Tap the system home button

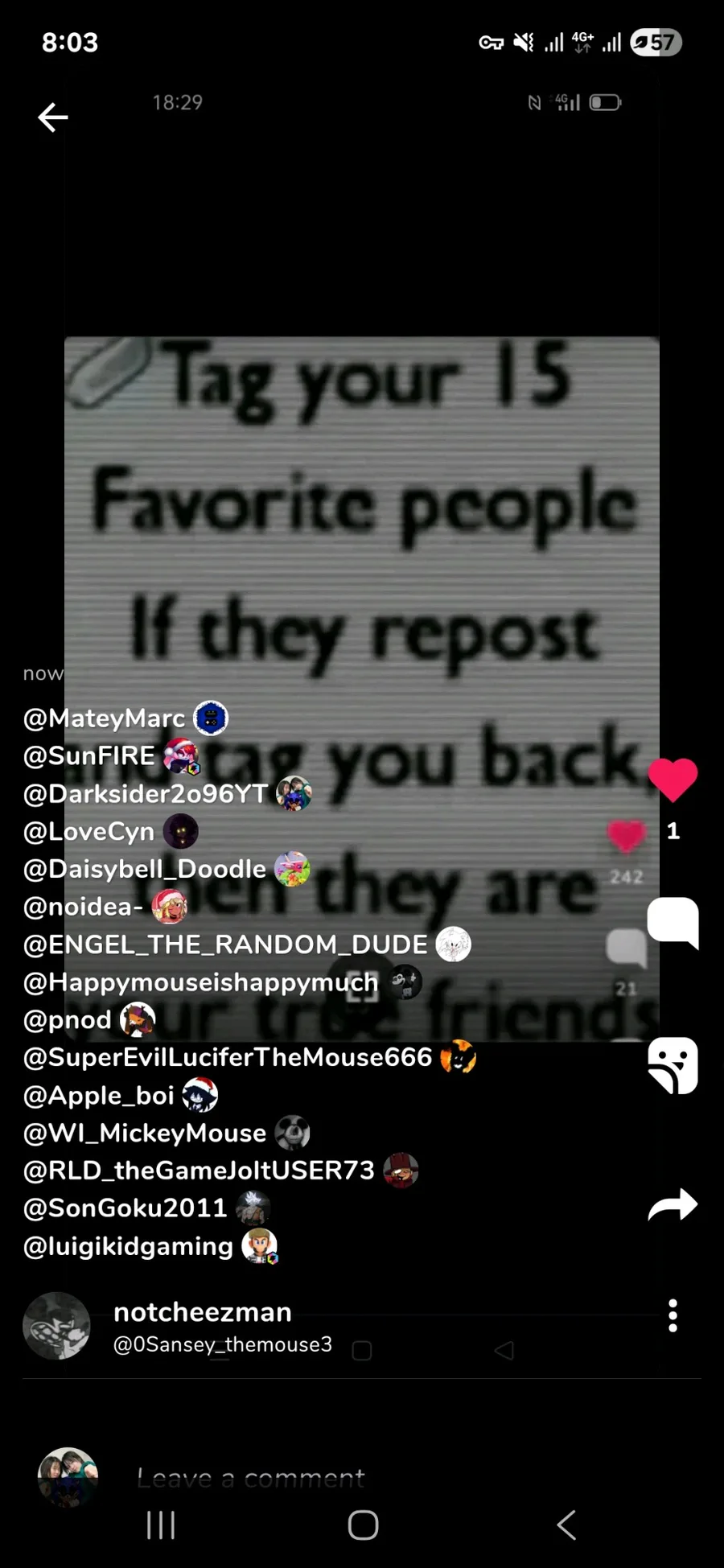(x=363, y=1525)
